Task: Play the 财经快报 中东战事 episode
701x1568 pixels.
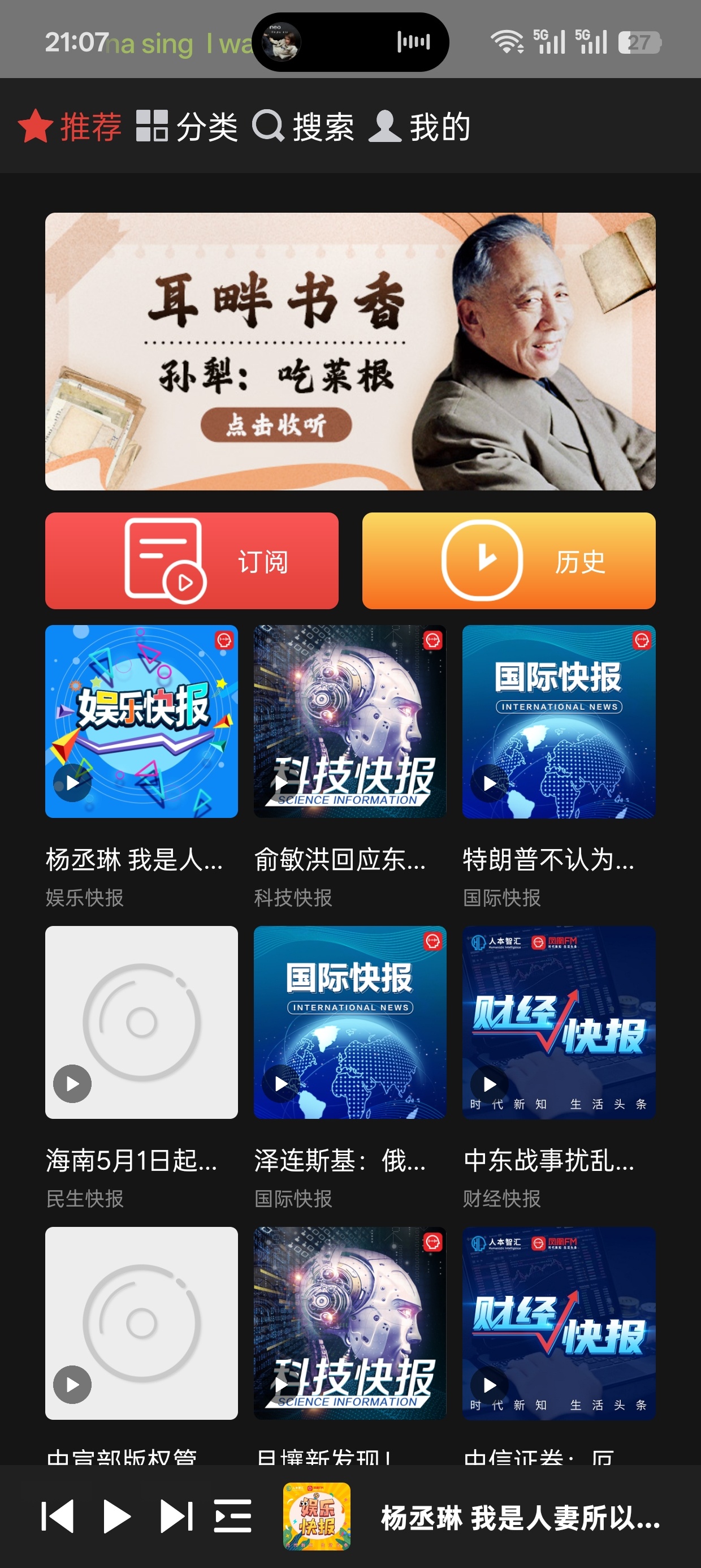Action: (x=490, y=1083)
